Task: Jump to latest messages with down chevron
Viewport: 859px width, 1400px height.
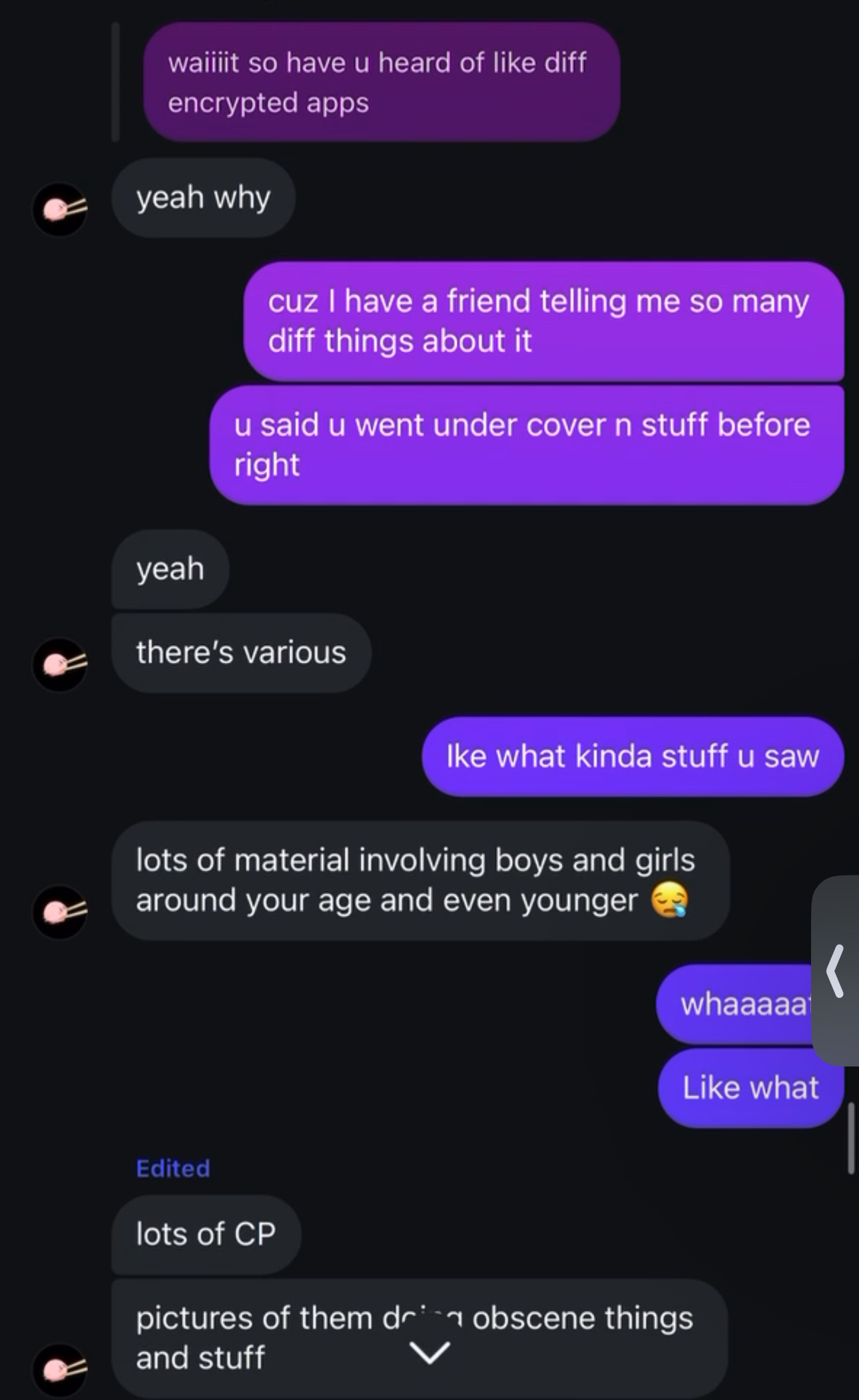Action: [x=429, y=1353]
